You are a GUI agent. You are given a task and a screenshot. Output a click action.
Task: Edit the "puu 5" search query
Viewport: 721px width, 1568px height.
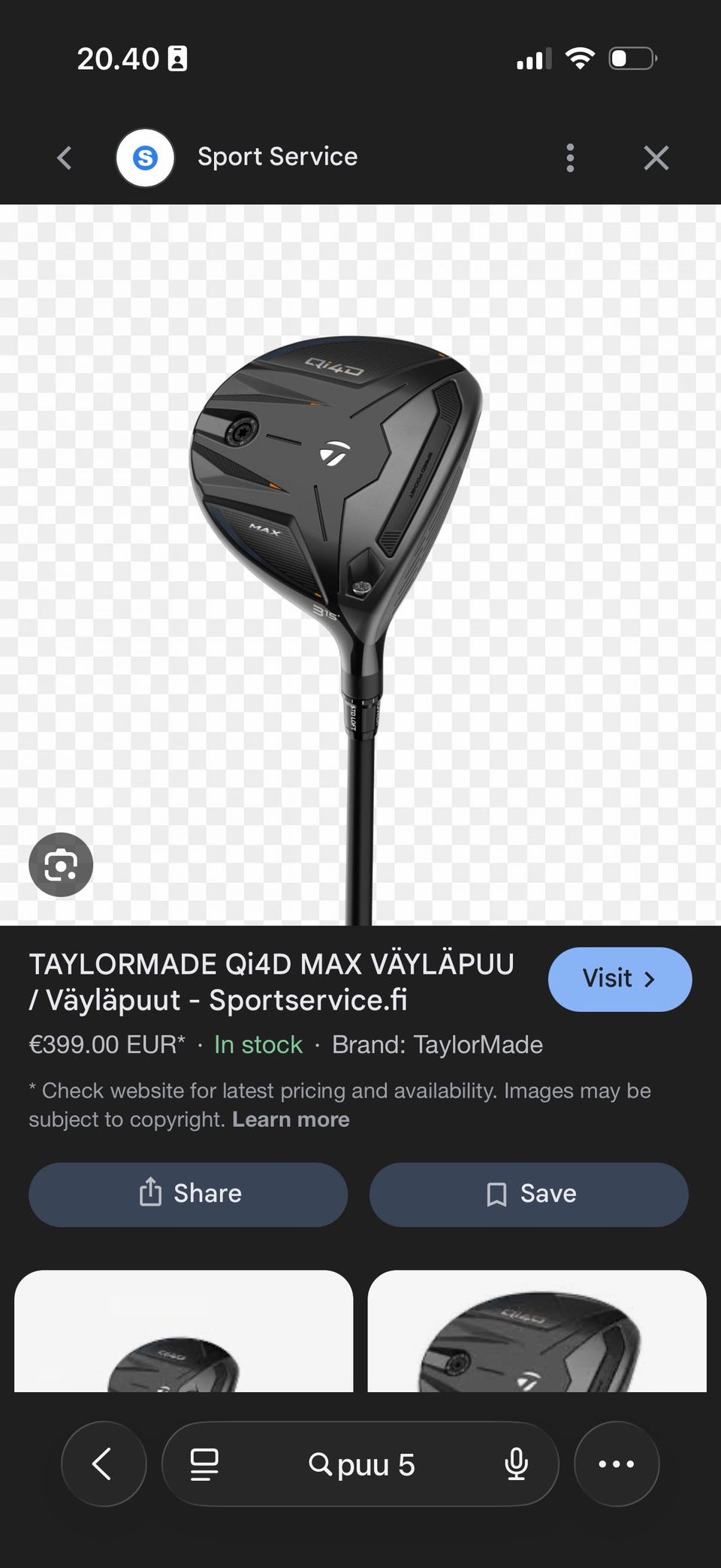click(x=362, y=1464)
